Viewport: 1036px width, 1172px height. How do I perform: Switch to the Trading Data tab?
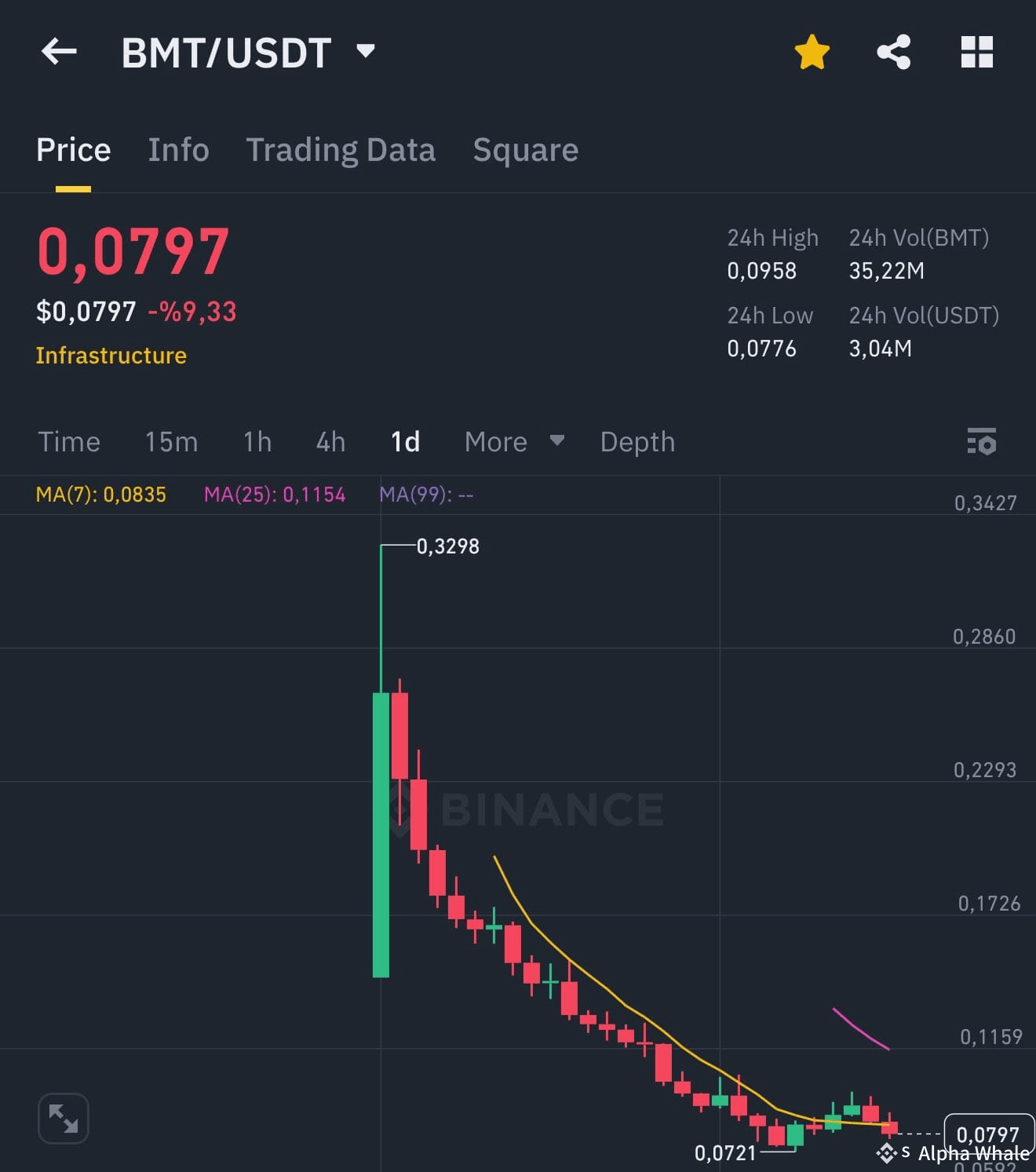pyautogui.click(x=341, y=149)
